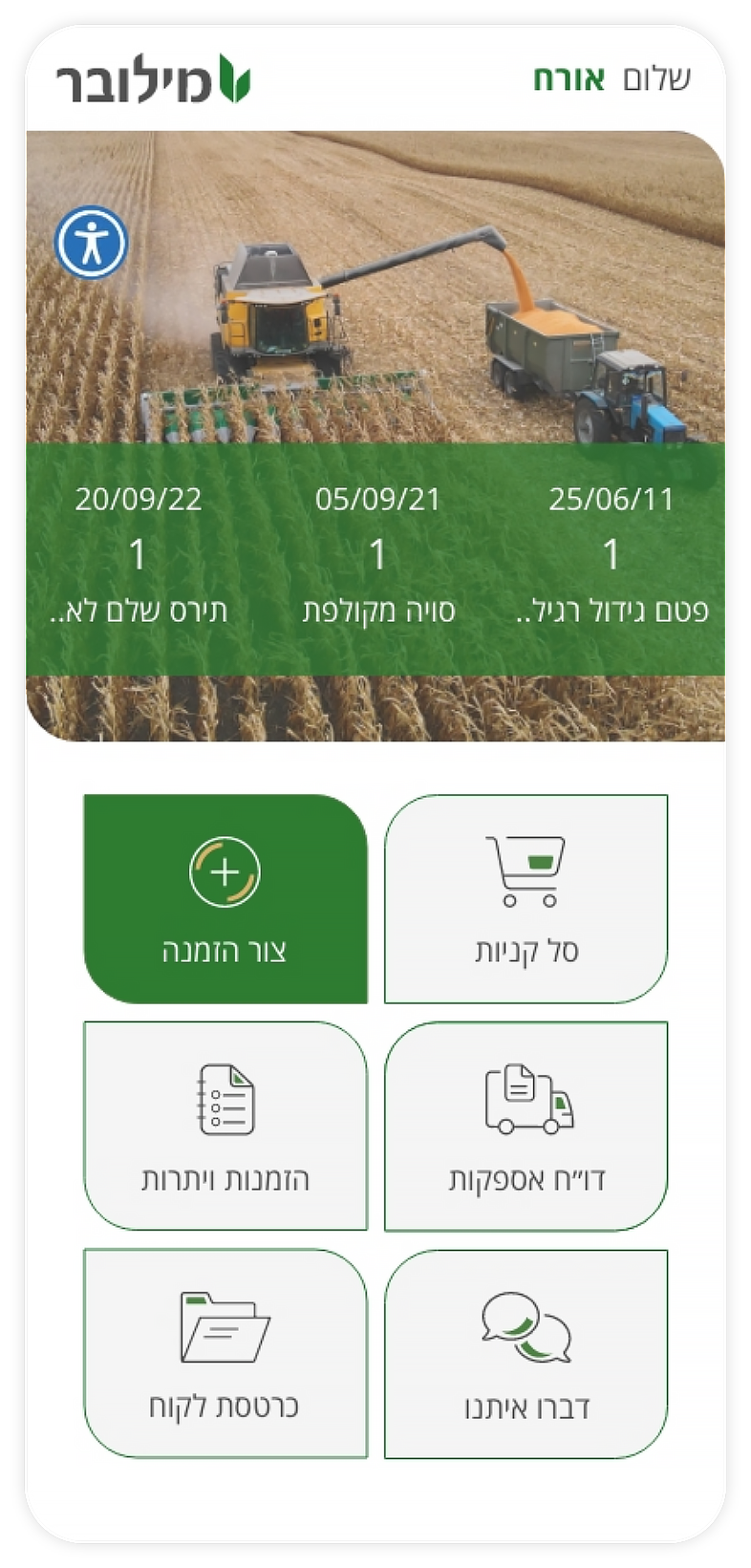Open the 20/09/22 תירס שלם order
Image resolution: width=751 pixels, height=1568 pixels.
139,555
